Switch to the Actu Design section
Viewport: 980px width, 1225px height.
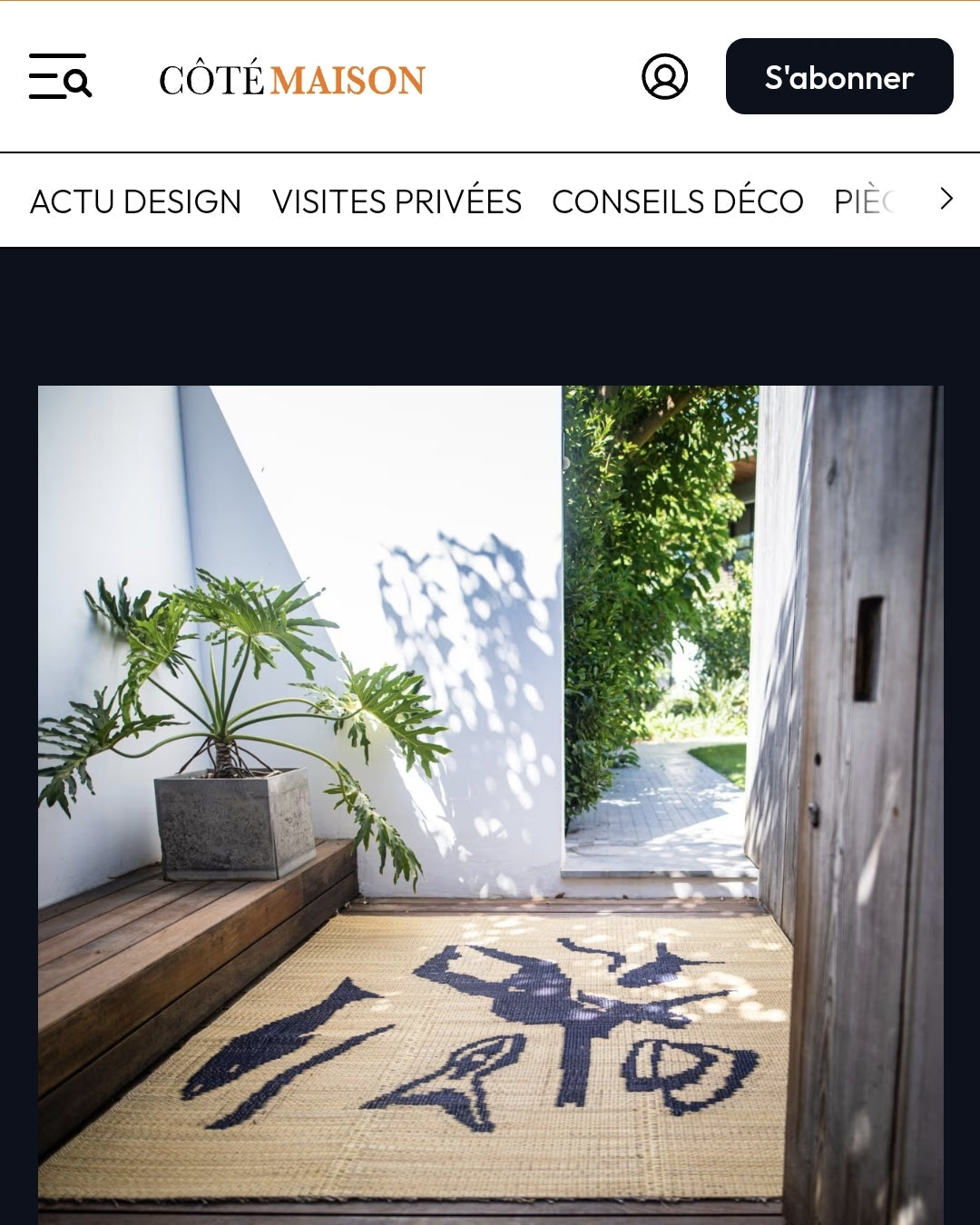pyautogui.click(x=136, y=201)
